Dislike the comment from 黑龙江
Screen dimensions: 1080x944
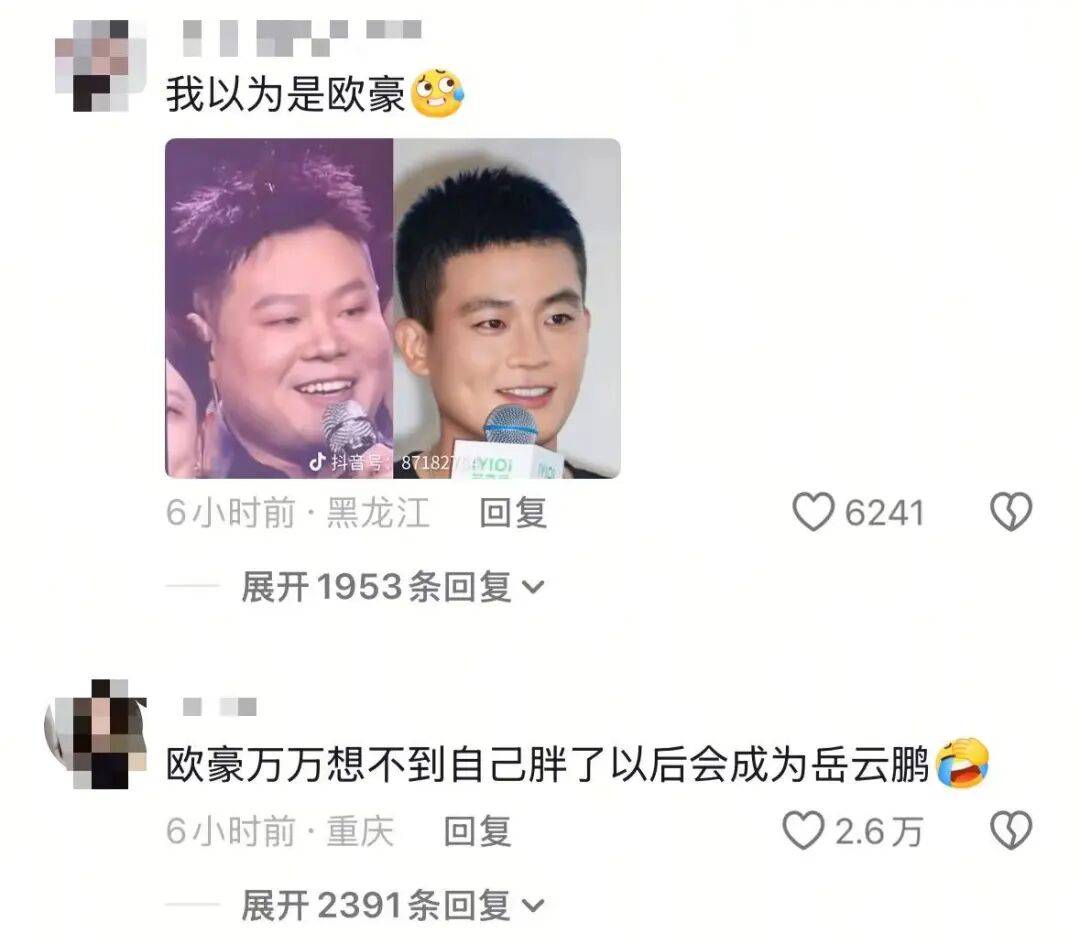click(x=1010, y=513)
